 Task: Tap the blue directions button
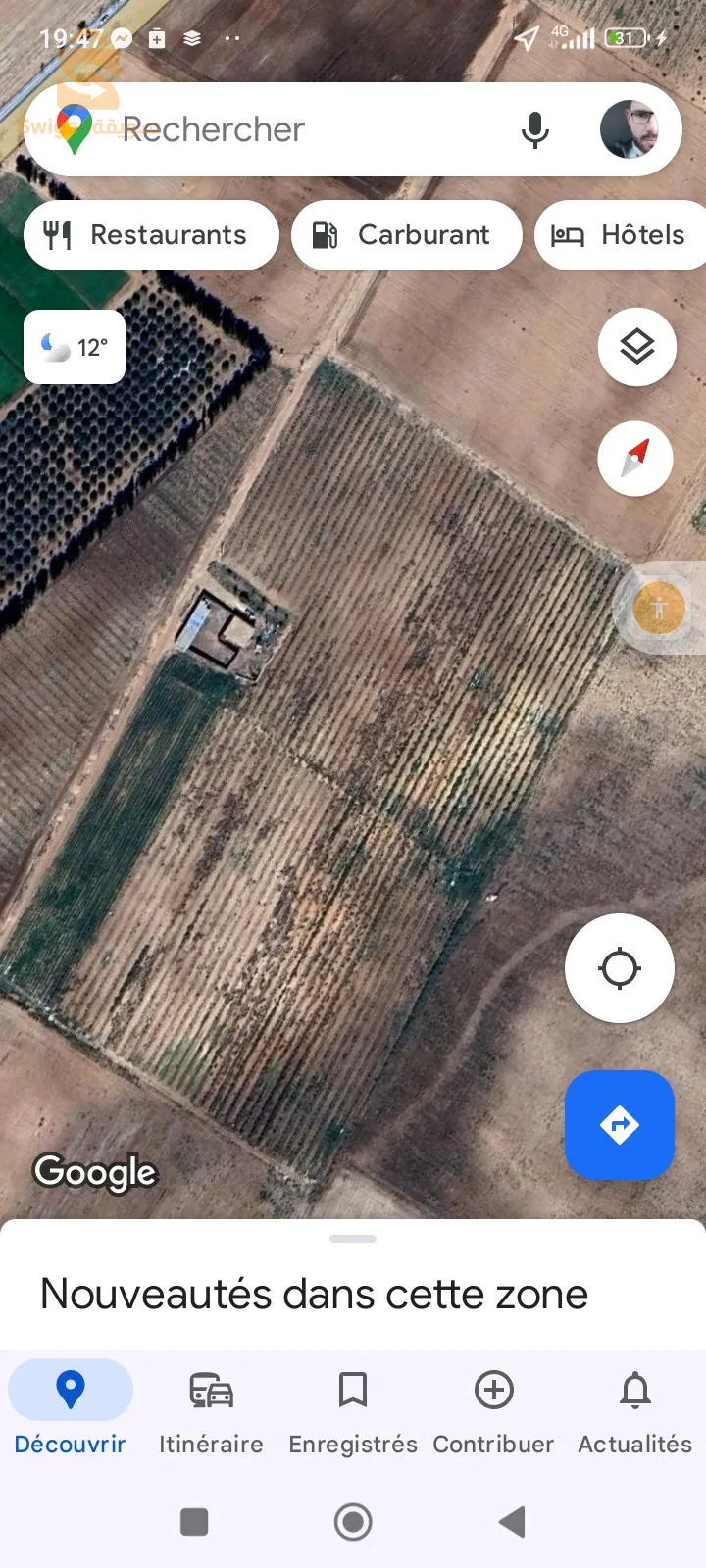coord(619,1125)
